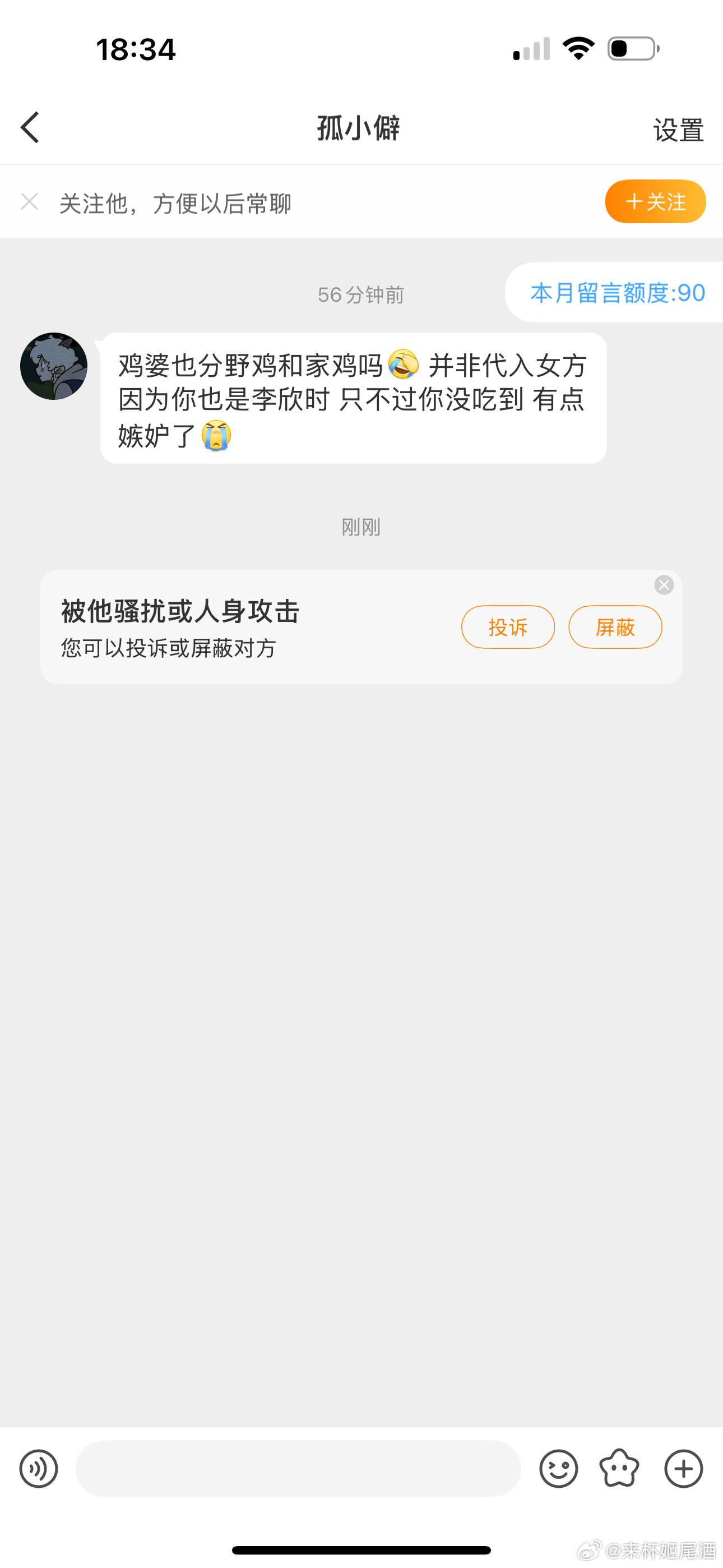This screenshot has width=723, height=1568.
Task: Follow this user with +关注
Action: [x=655, y=201]
